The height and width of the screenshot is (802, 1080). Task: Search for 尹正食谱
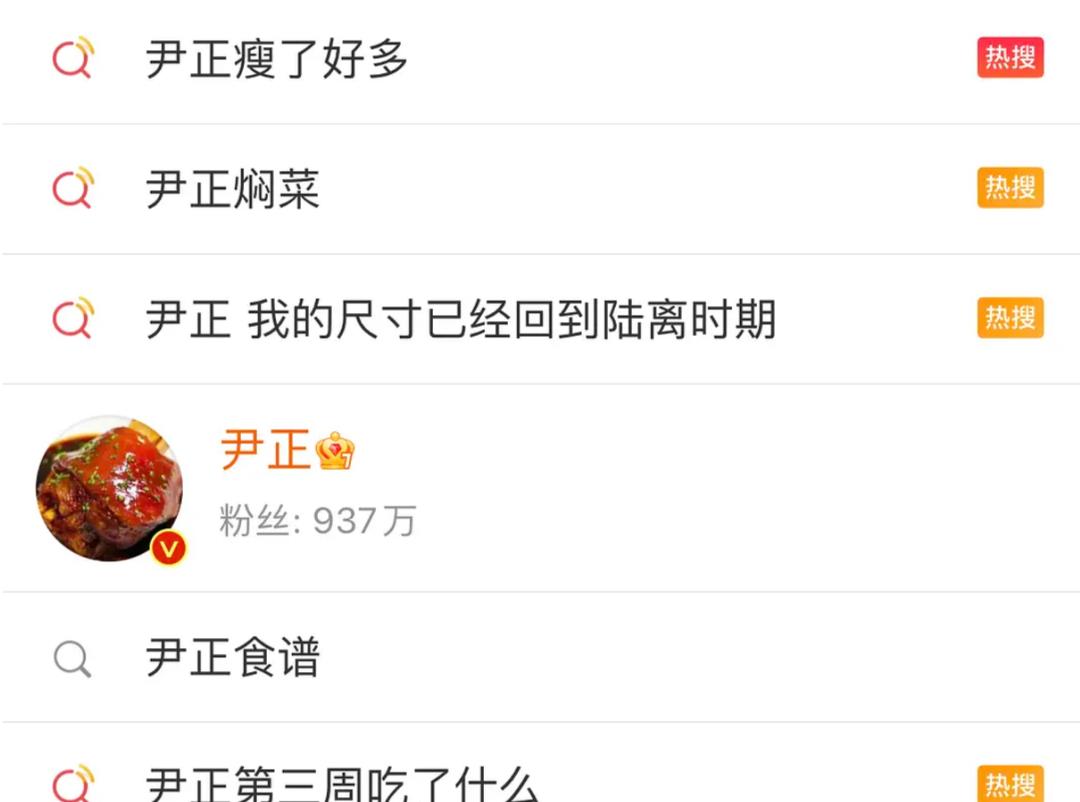tap(232, 658)
